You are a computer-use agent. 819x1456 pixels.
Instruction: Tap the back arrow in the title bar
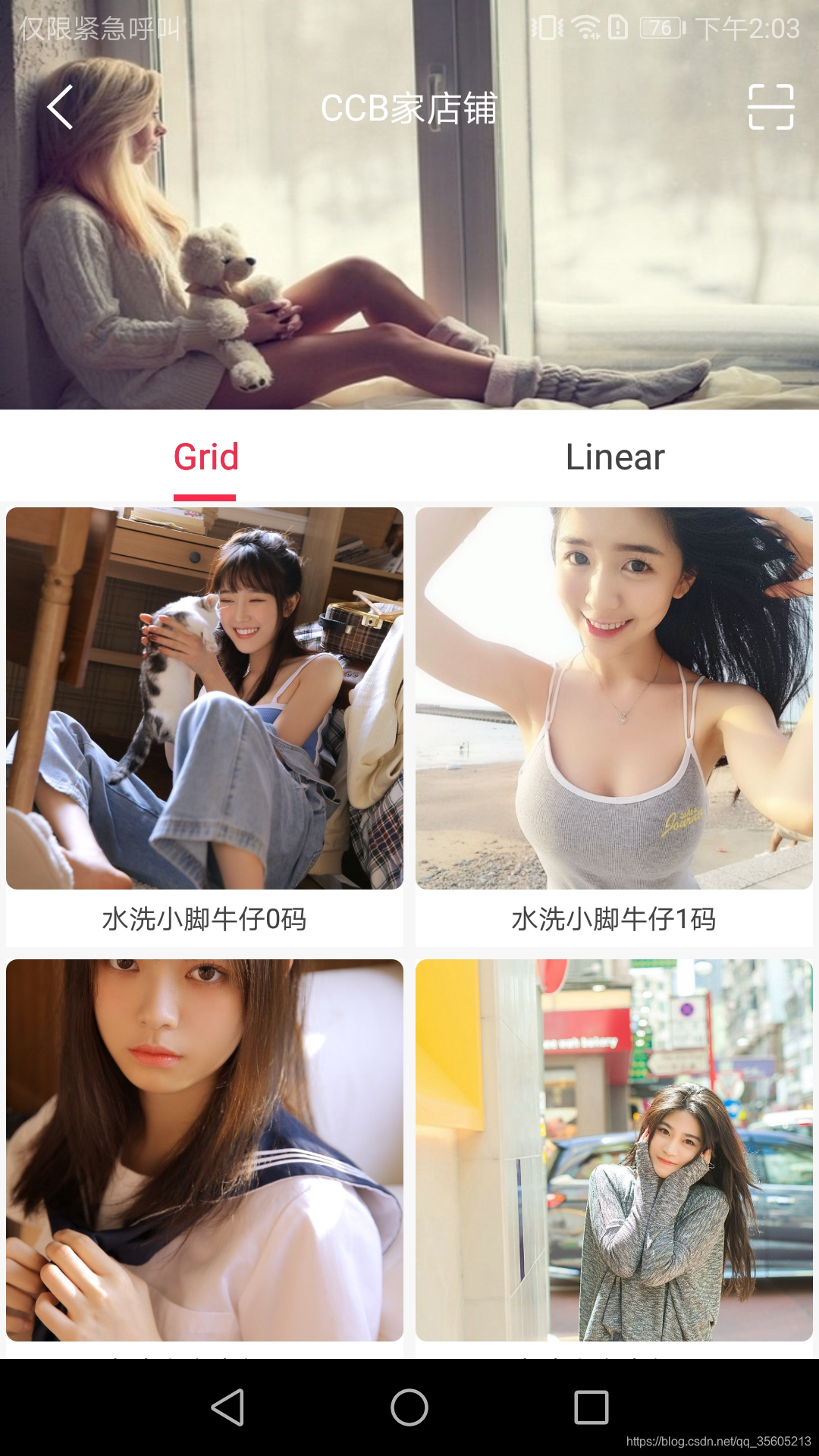pyautogui.click(x=61, y=108)
